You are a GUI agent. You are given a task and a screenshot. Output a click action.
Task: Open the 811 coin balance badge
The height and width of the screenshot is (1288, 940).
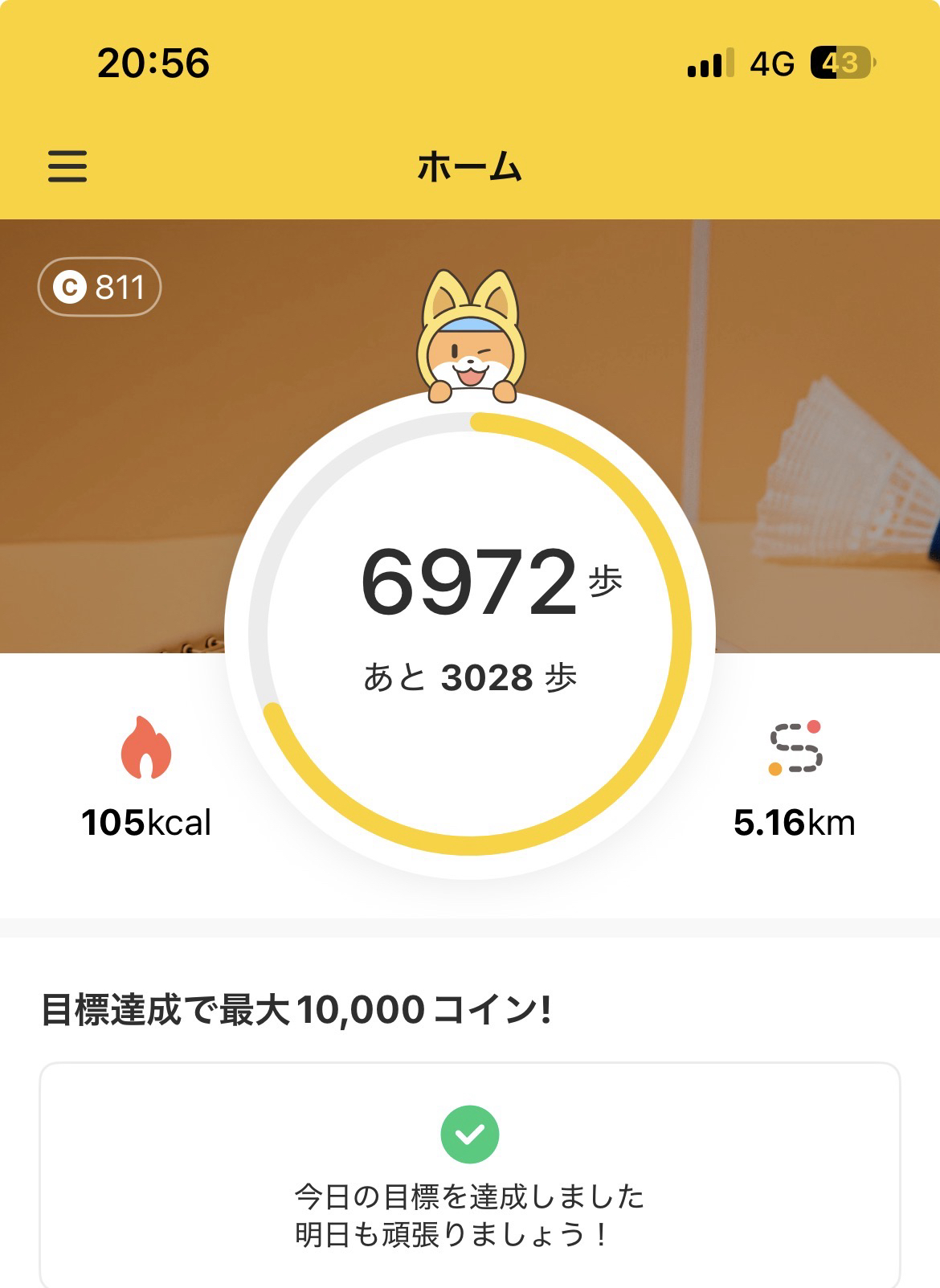pyautogui.click(x=100, y=287)
